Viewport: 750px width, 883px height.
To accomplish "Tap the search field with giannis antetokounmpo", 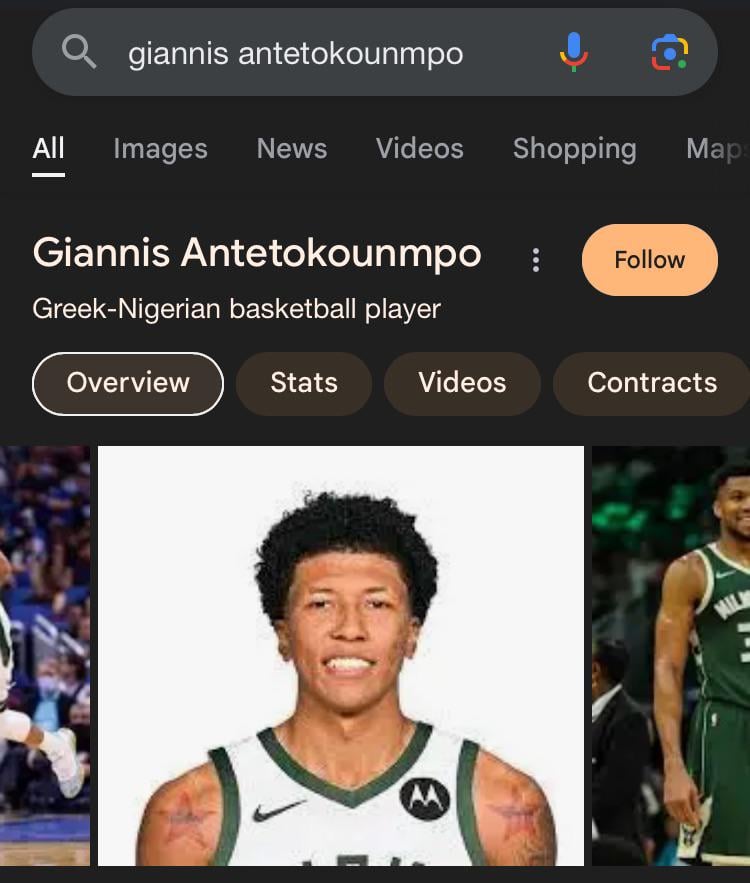I will click(300, 53).
